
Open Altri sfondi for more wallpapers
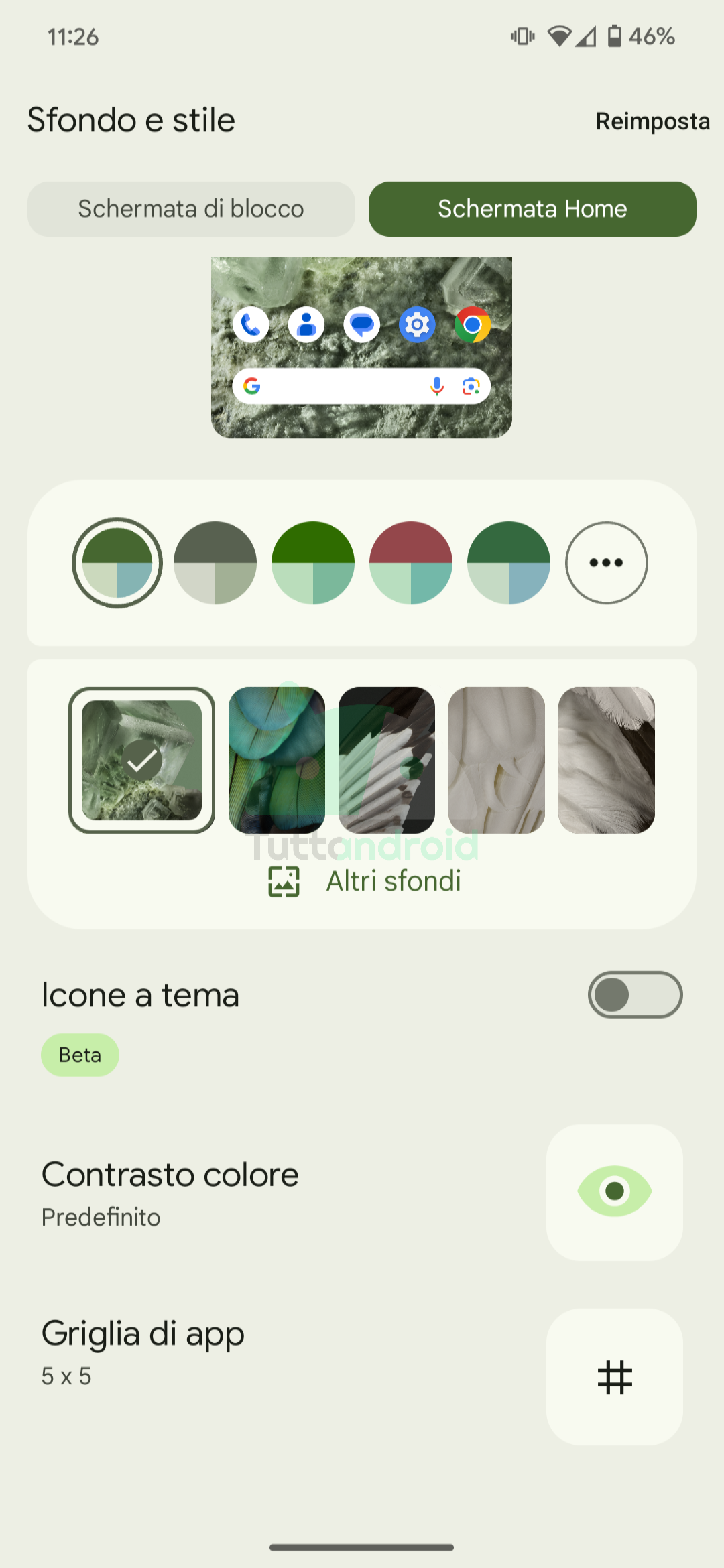(x=365, y=881)
